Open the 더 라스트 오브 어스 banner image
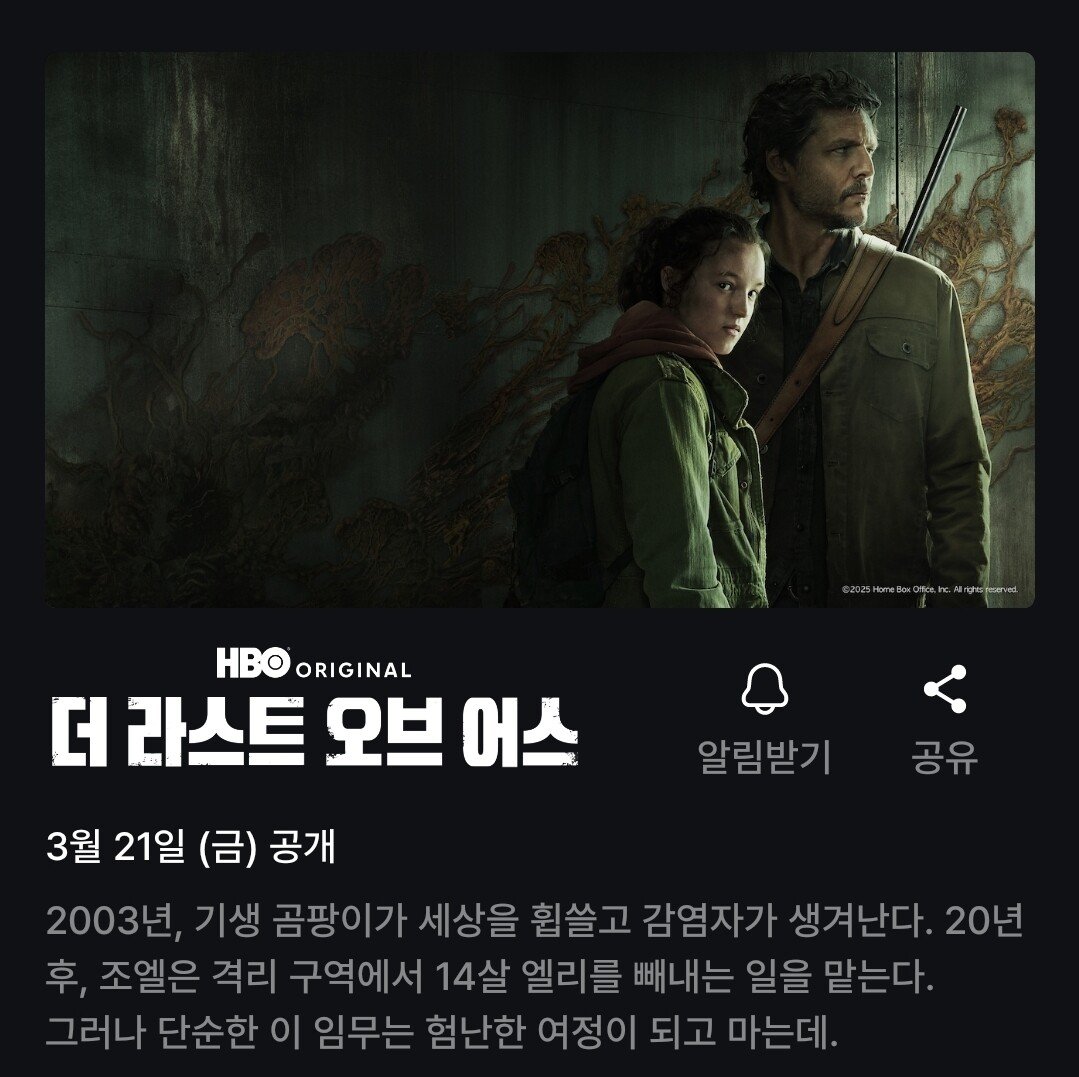 [x=539, y=330]
